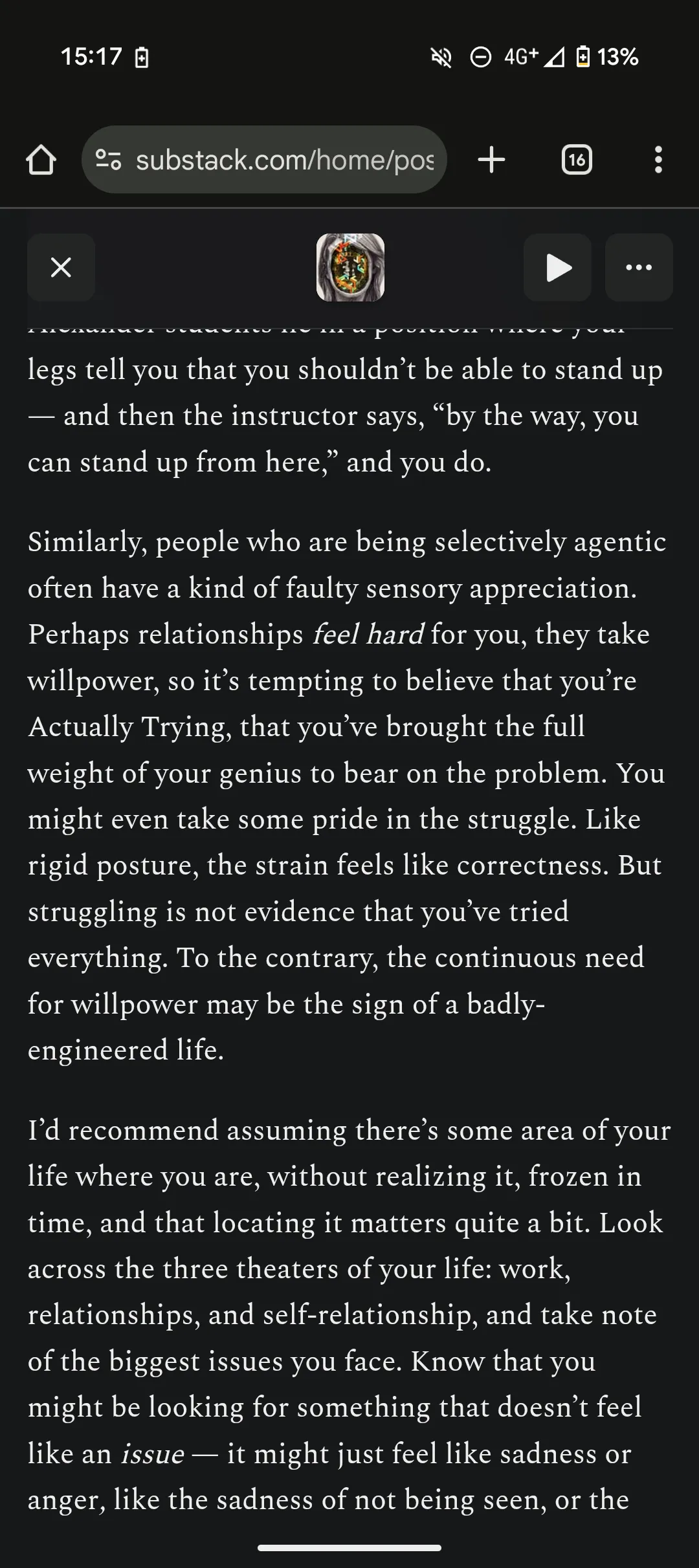
Task: Open a new browser tab
Action: (x=491, y=160)
